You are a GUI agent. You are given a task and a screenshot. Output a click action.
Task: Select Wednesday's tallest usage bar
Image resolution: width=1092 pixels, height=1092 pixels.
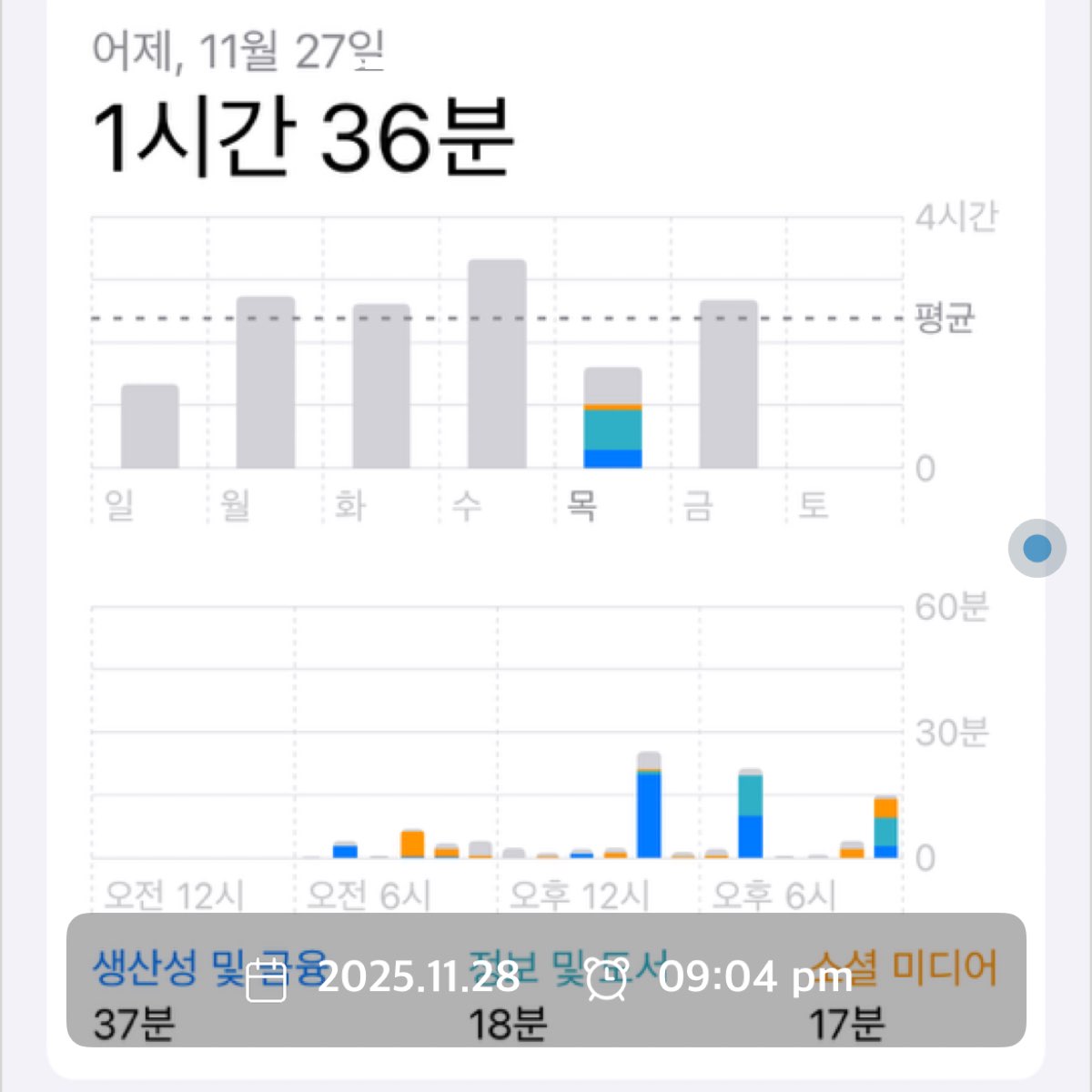coord(497,364)
